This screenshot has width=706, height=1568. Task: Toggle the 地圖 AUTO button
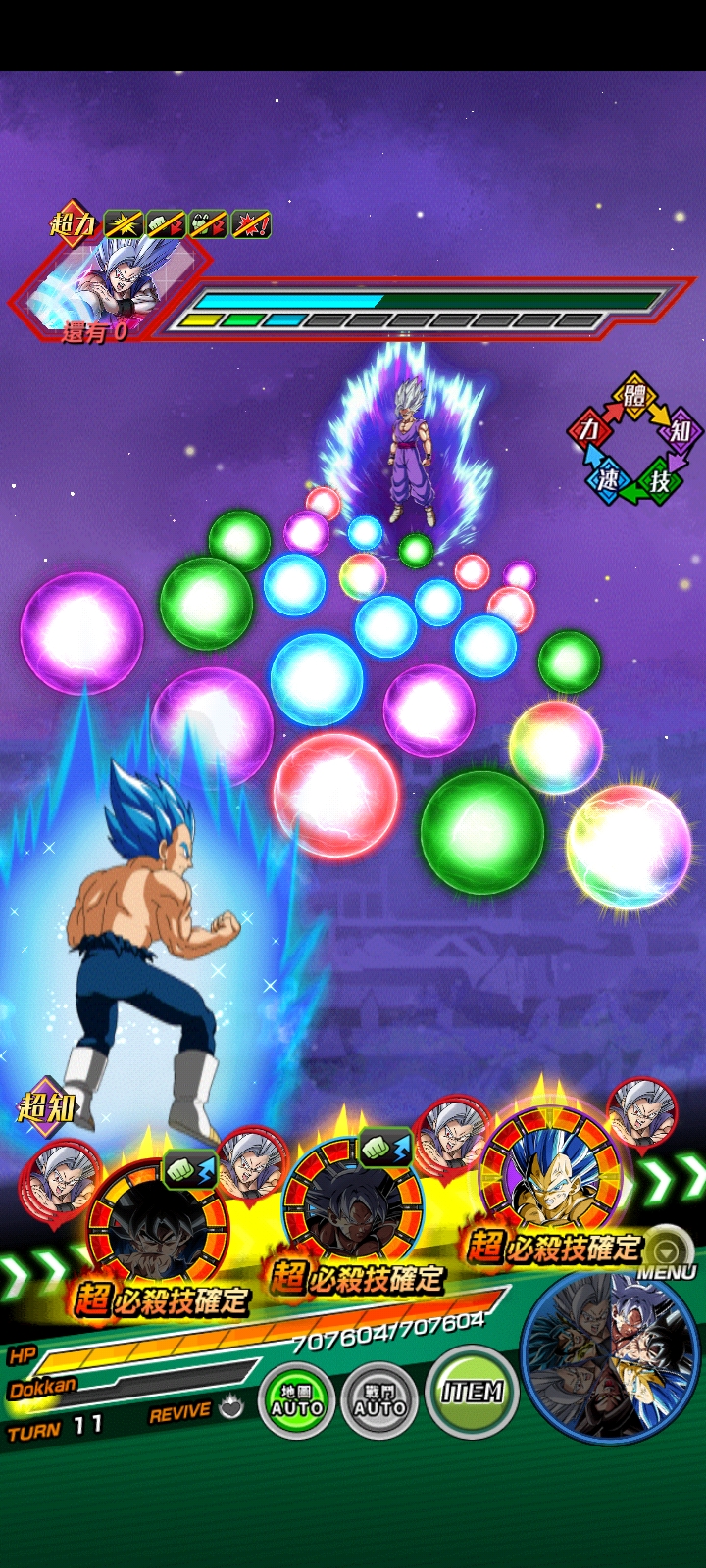(x=296, y=1399)
